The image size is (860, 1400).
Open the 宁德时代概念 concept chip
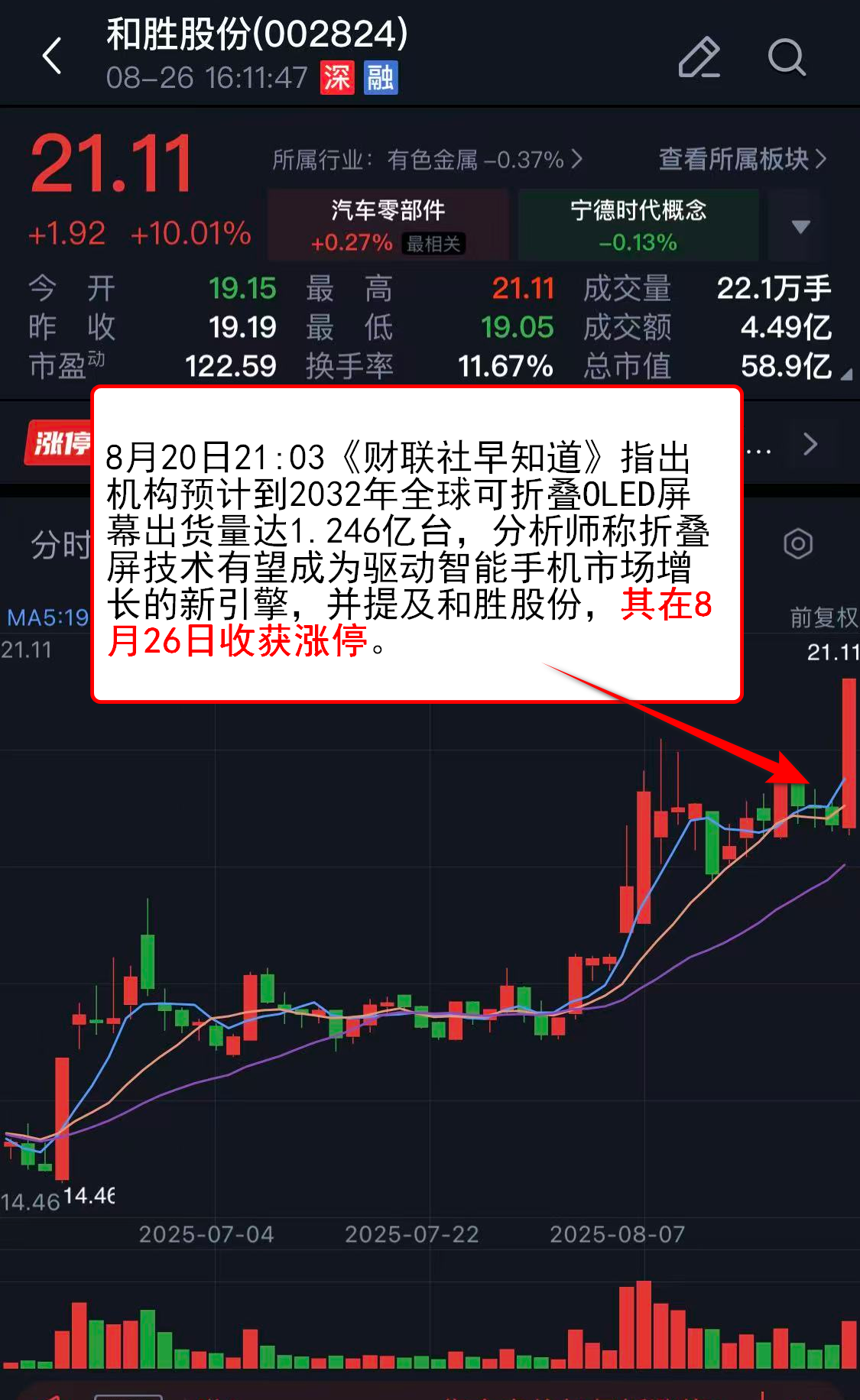tap(638, 225)
